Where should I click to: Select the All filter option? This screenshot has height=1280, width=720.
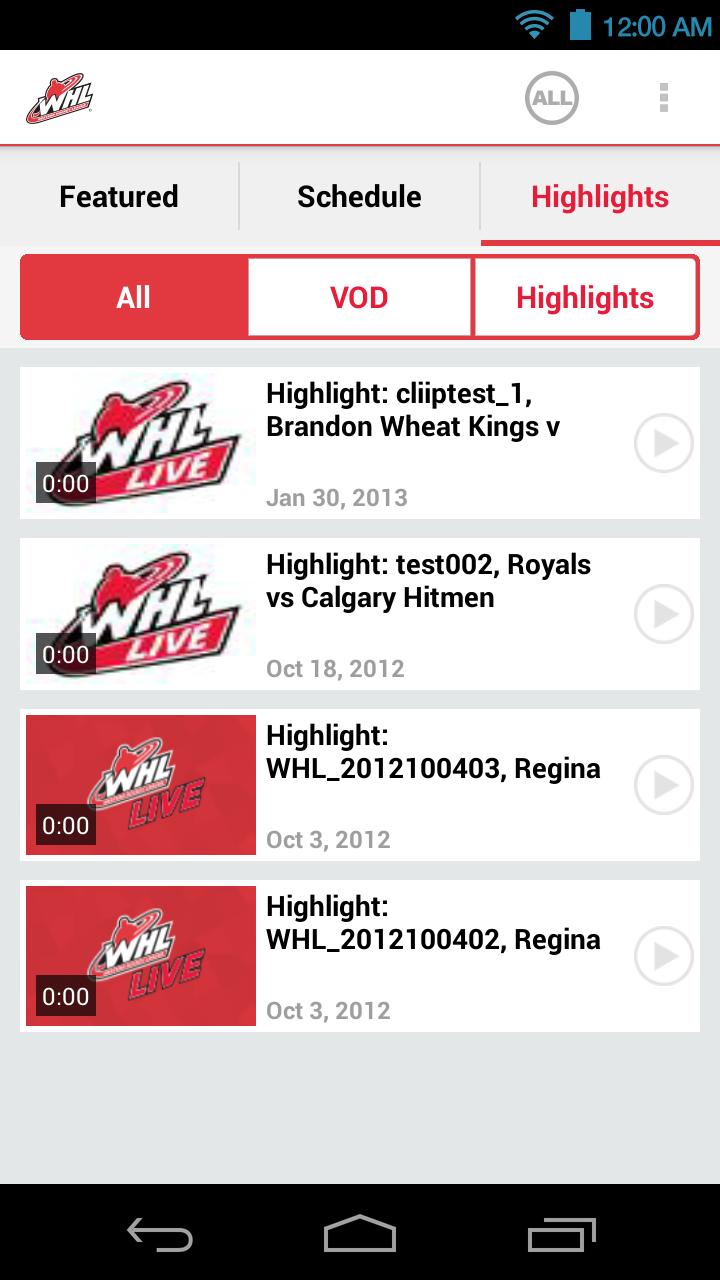[x=132, y=296]
